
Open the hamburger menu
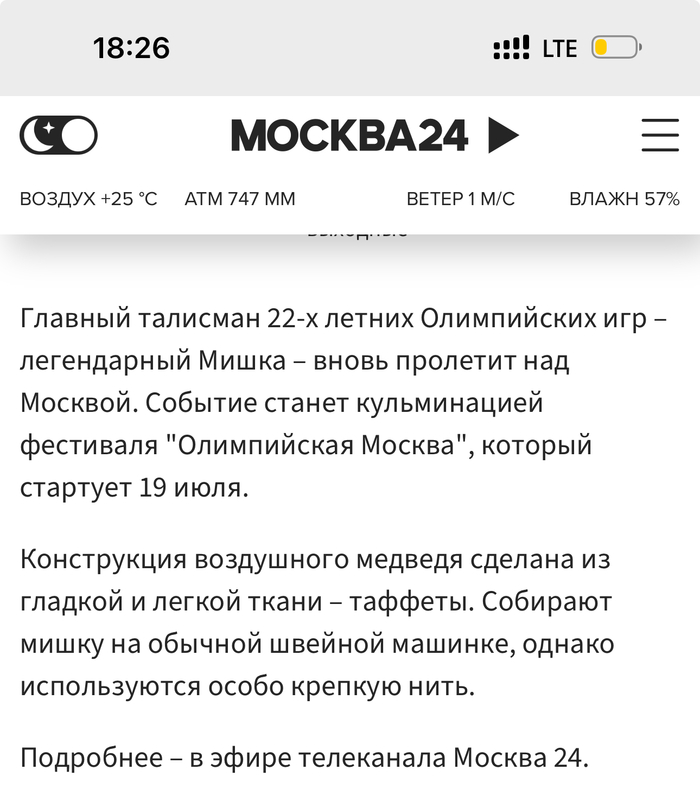coord(659,135)
